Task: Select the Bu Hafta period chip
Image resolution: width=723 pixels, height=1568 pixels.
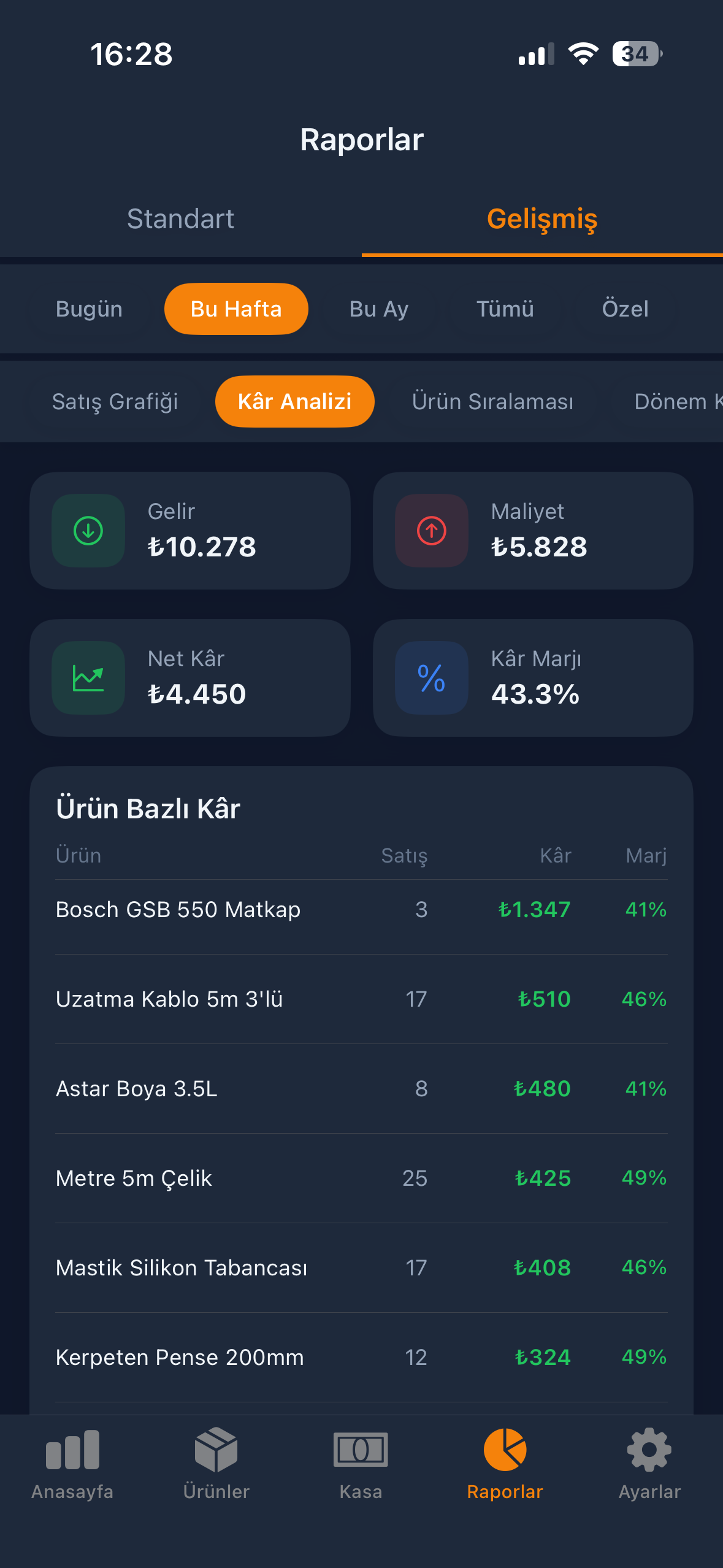Action: coord(236,309)
